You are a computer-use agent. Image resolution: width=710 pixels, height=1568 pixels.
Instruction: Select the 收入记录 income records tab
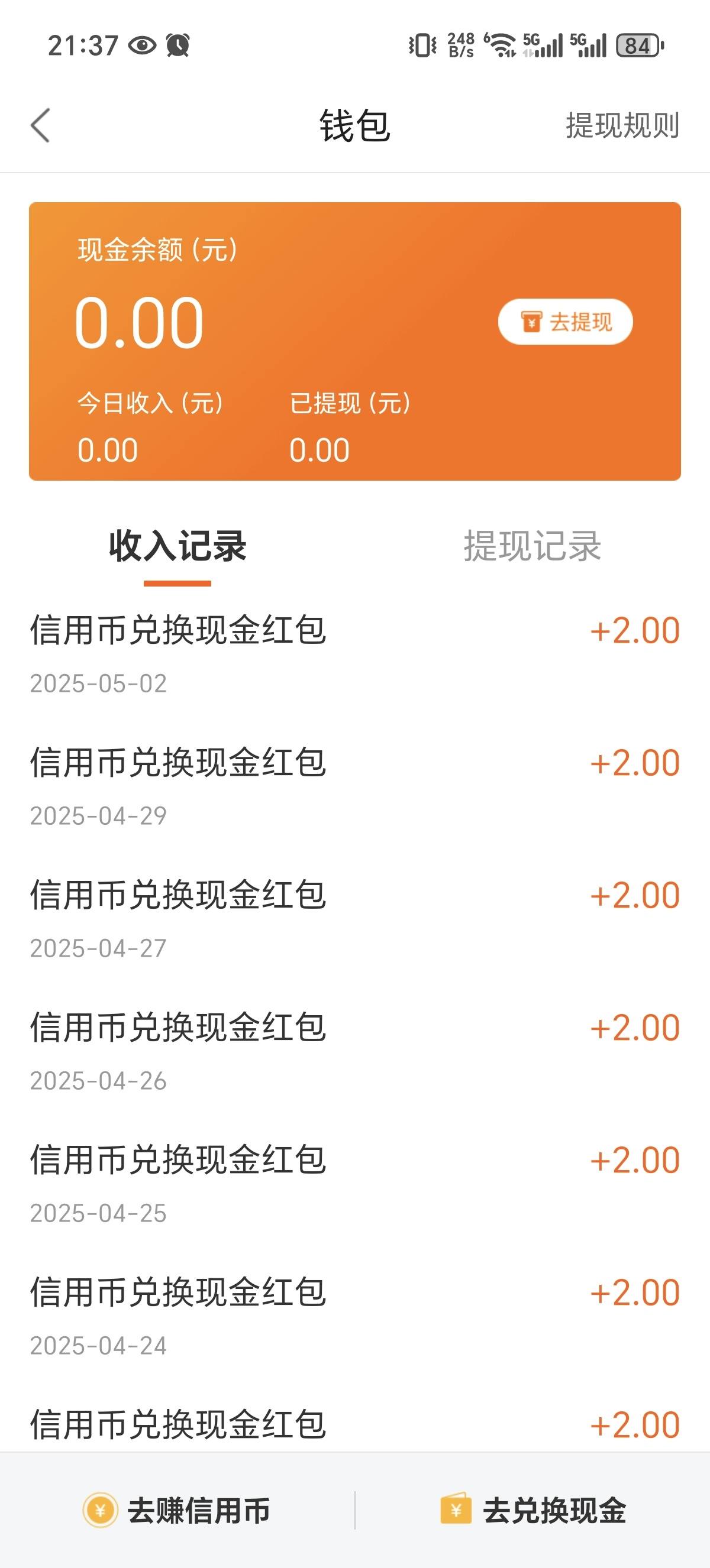click(177, 546)
